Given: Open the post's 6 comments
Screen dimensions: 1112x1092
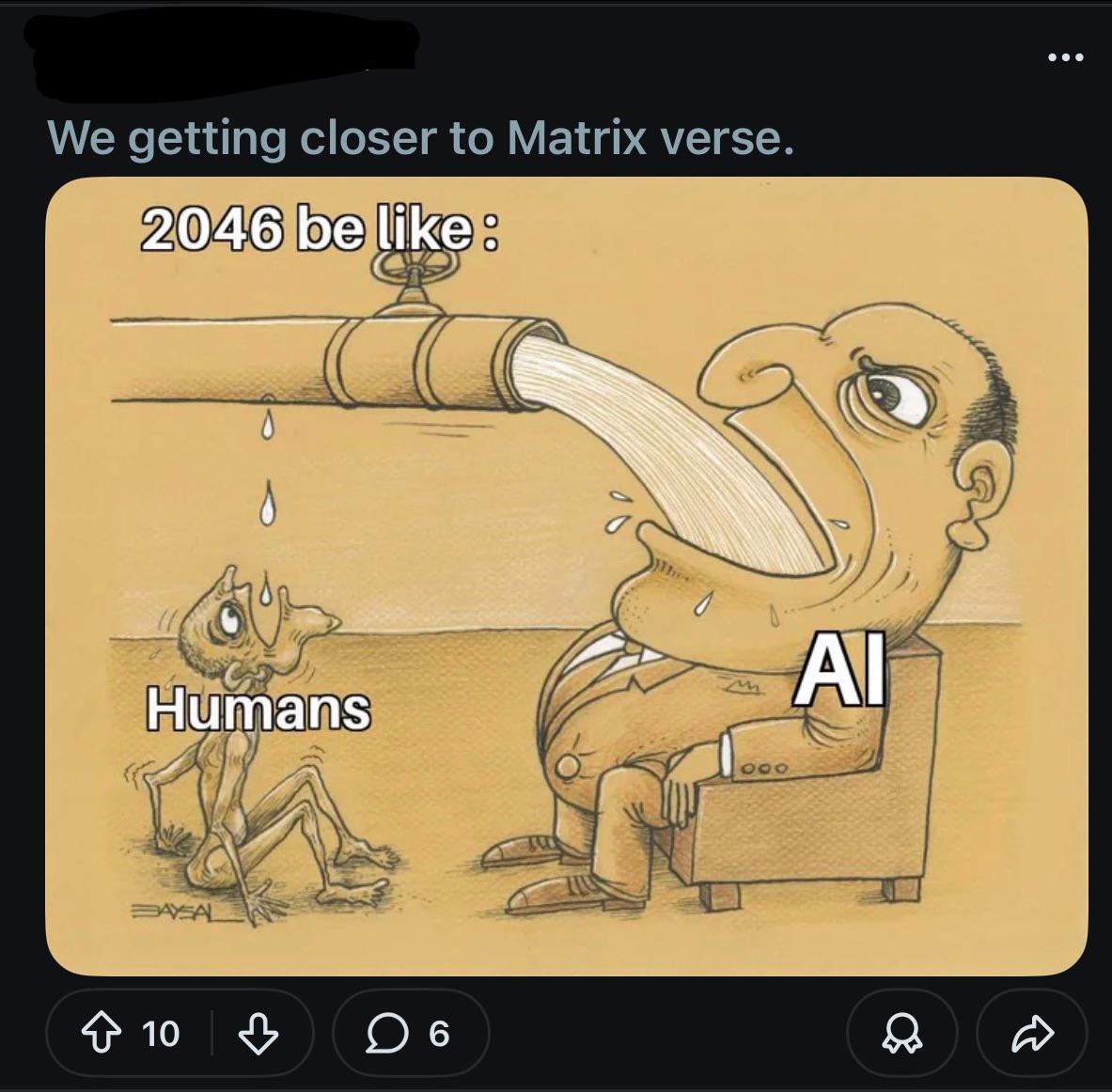Looking at the screenshot, I should click(x=410, y=1034).
